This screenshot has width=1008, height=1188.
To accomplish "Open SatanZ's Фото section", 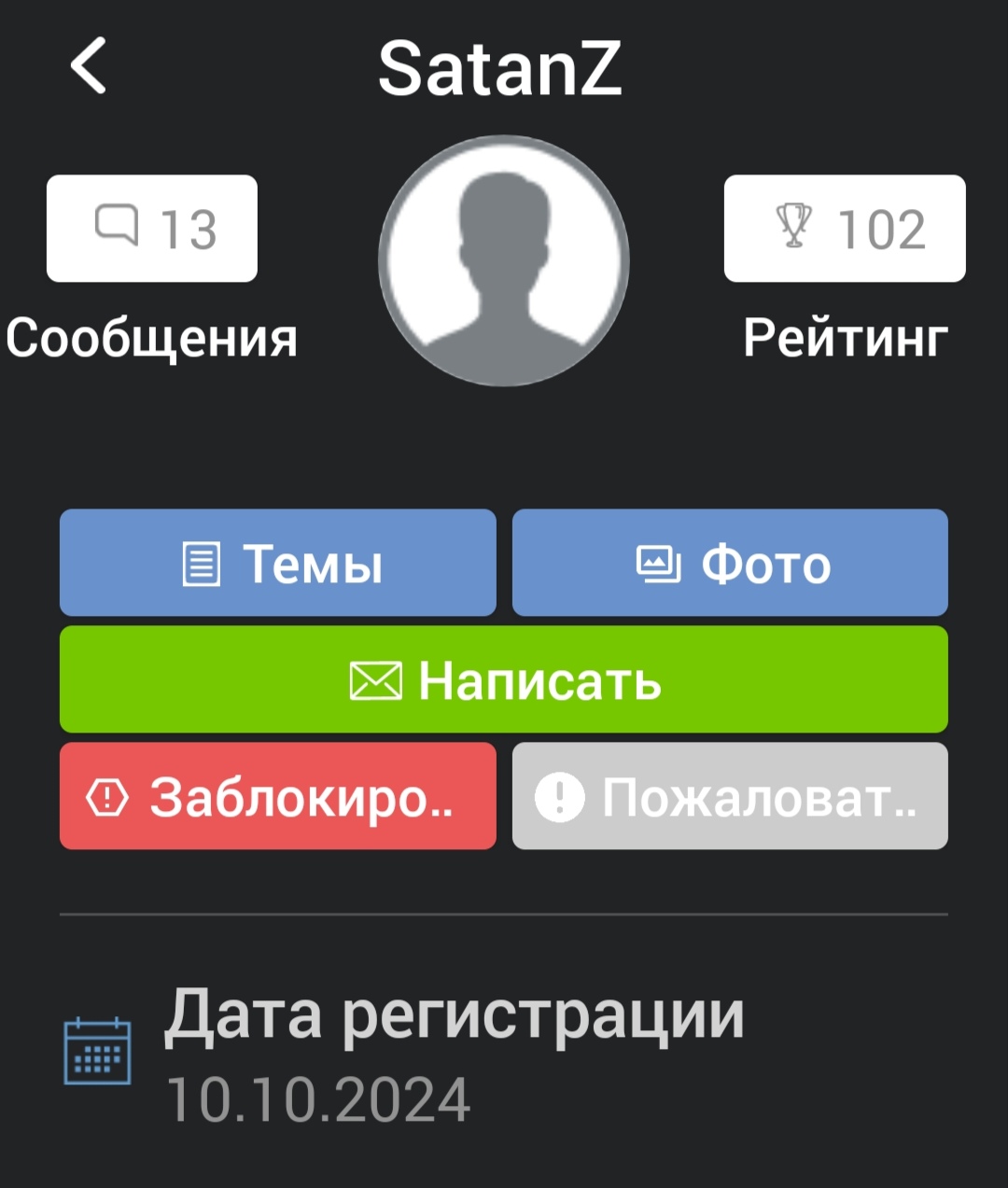I will [x=730, y=563].
